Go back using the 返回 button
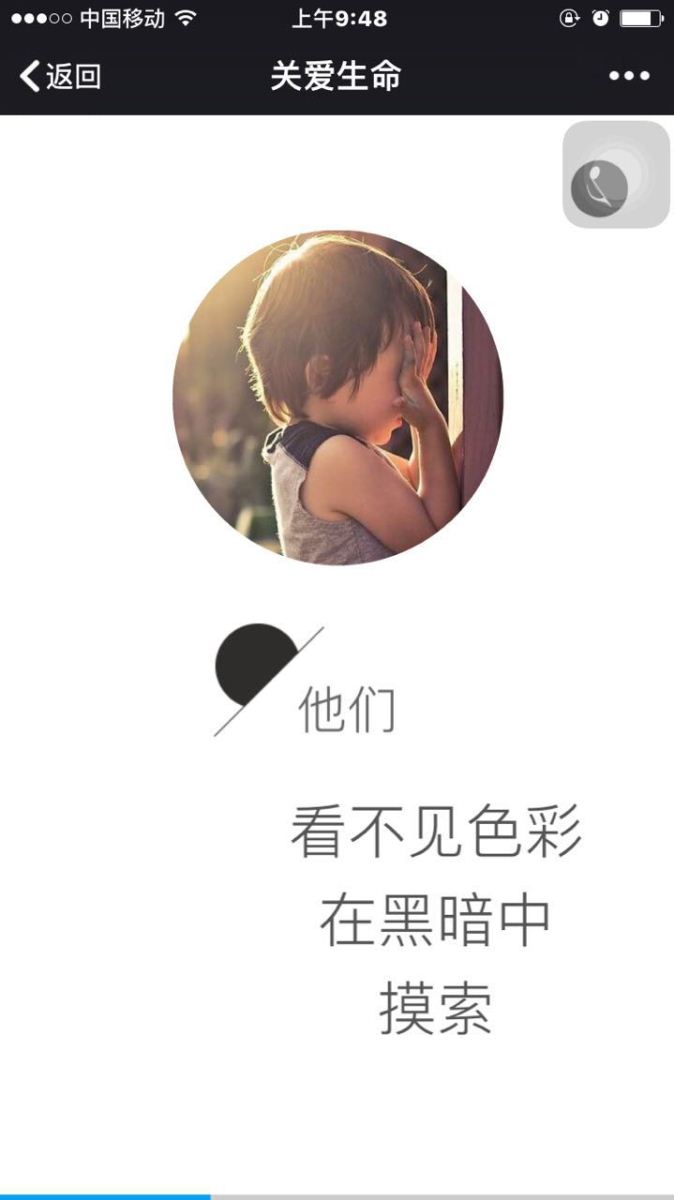The height and width of the screenshot is (1200, 674). point(60,76)
